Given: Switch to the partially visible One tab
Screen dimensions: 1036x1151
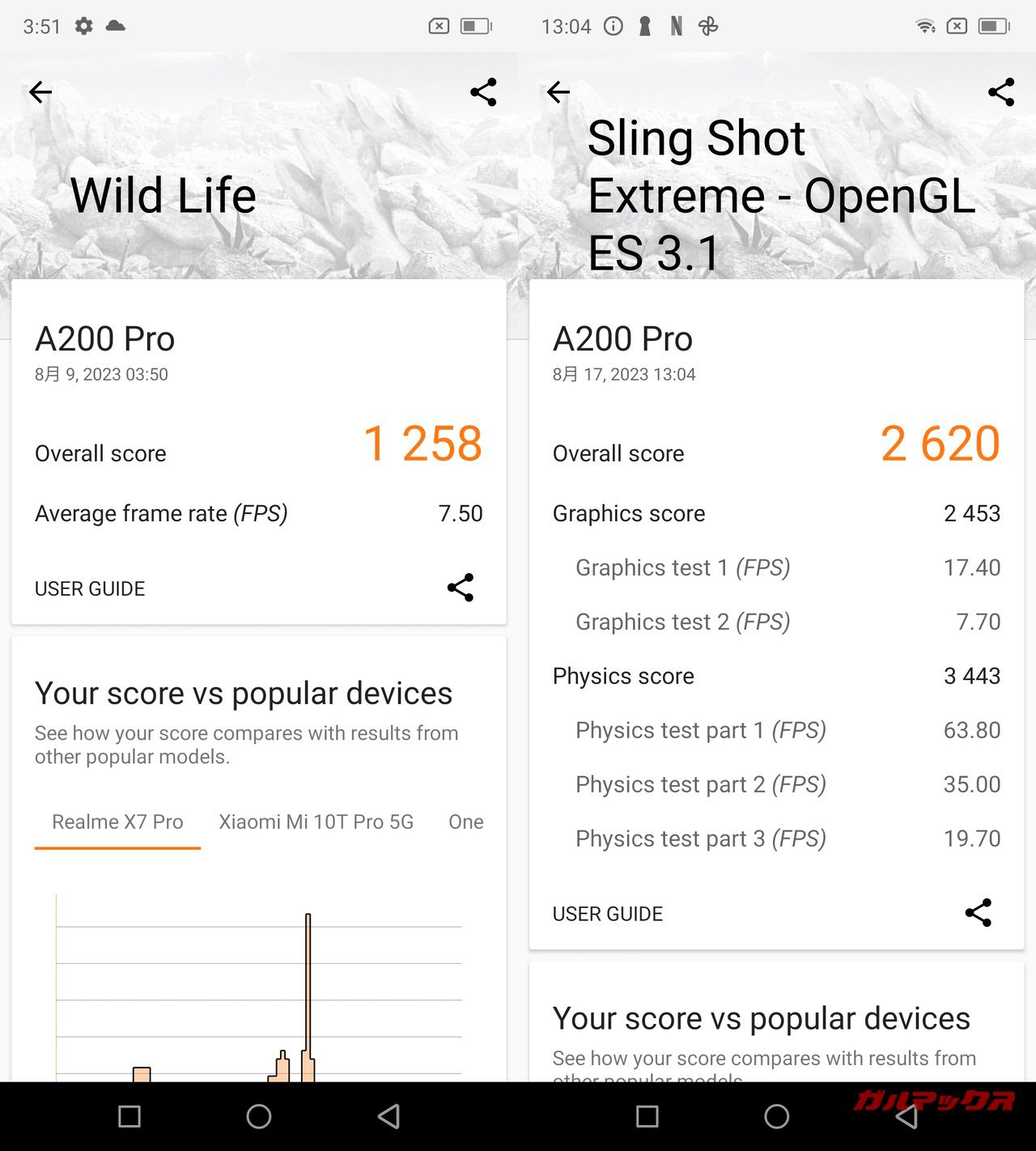Looking at the screenshot, I should click(x=466, y=822).
